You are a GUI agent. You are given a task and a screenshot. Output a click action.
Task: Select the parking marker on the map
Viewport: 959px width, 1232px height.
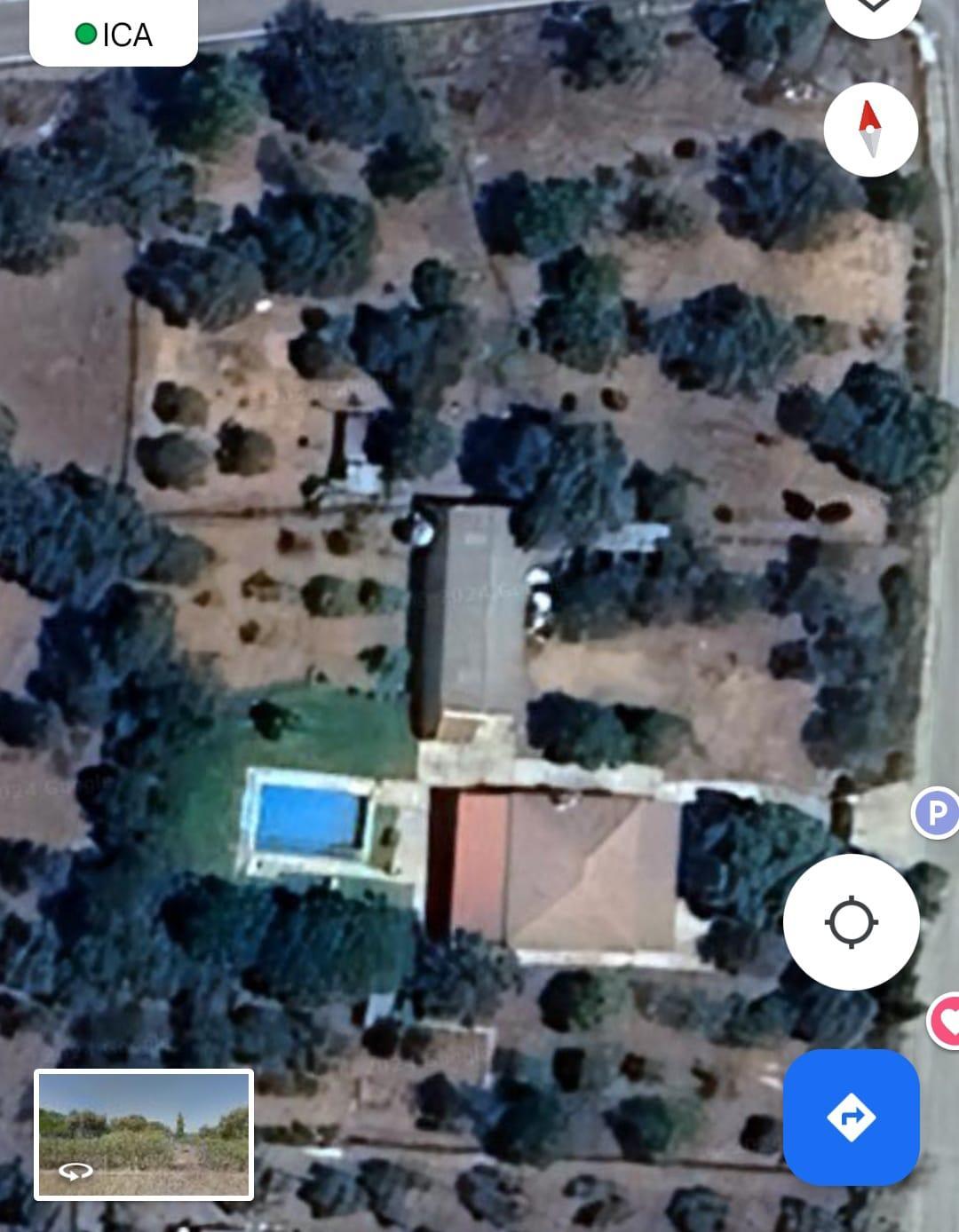[936, 811]
